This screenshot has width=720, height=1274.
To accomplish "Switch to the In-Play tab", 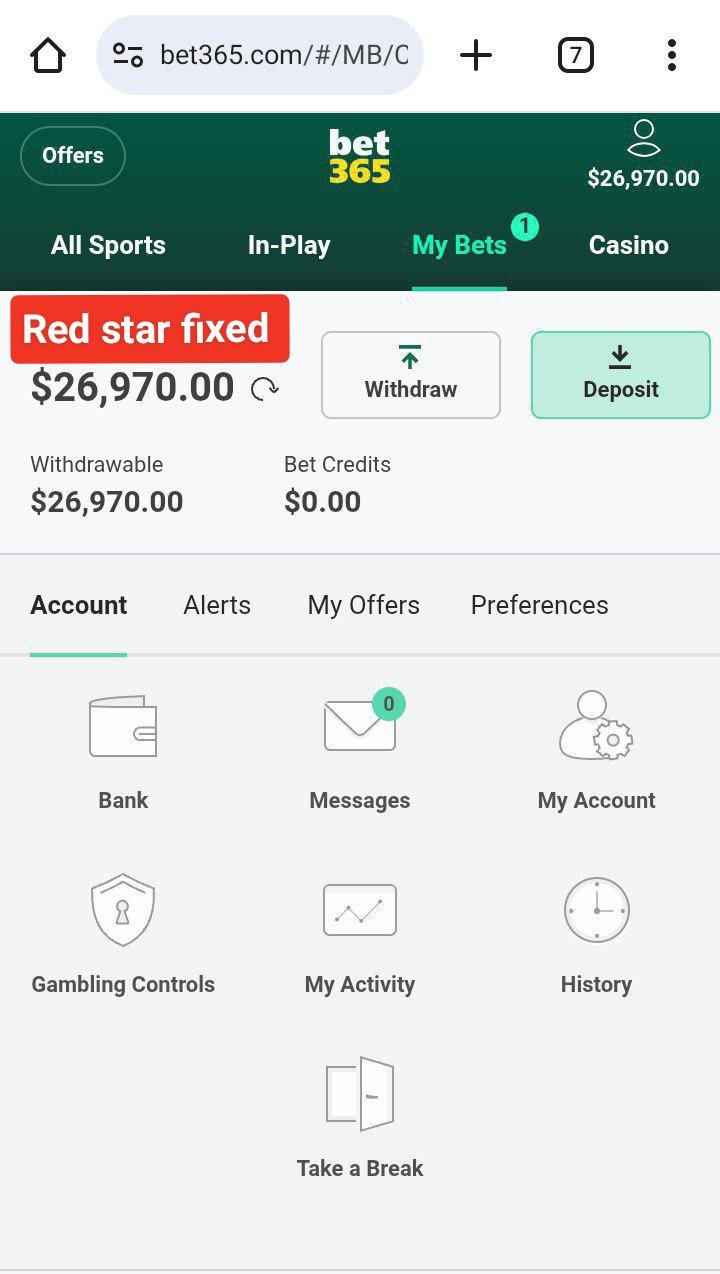I will point(289,246).
